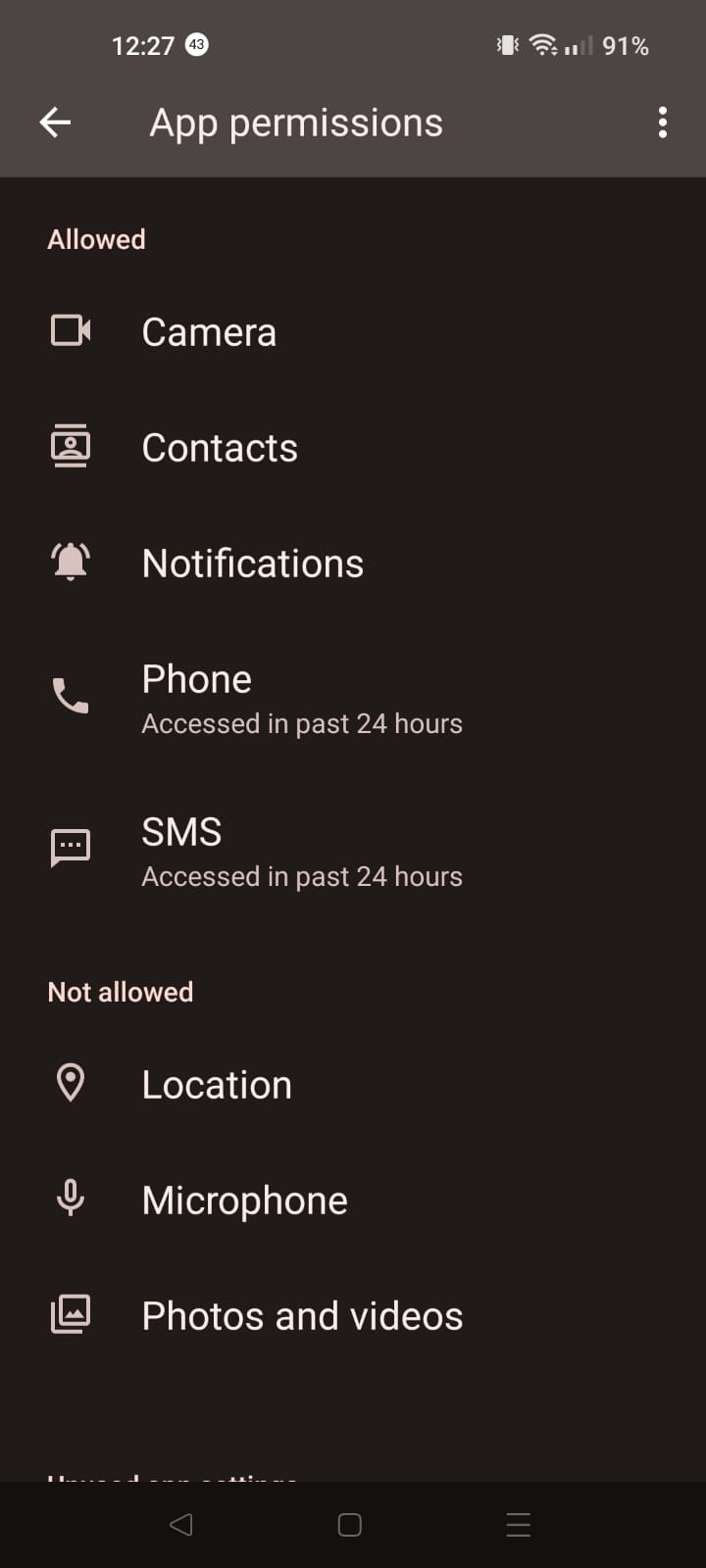706x1568 pixels.
Task: Open the Notifications permission
Action: coord(353,563)
